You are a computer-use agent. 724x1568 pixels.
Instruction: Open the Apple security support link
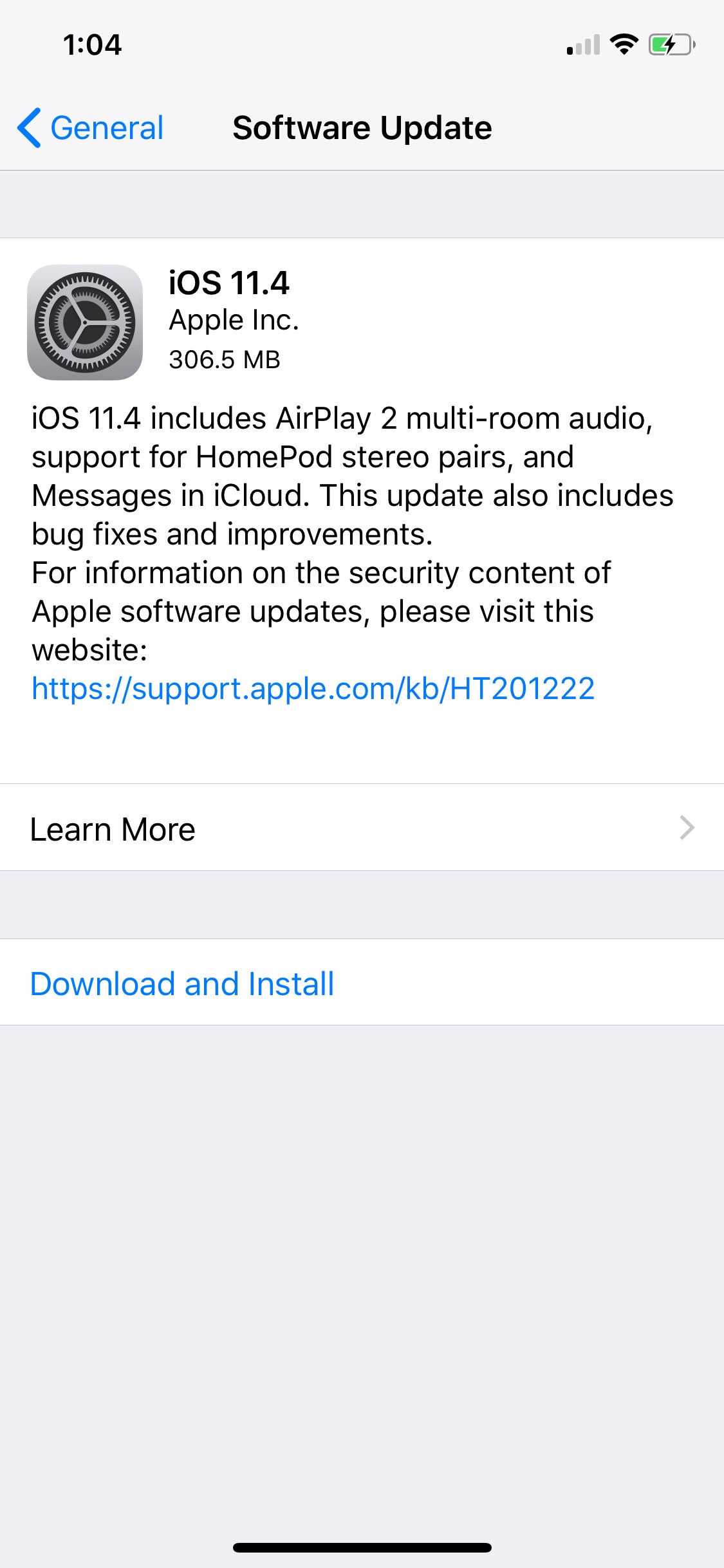click(313, 689)
